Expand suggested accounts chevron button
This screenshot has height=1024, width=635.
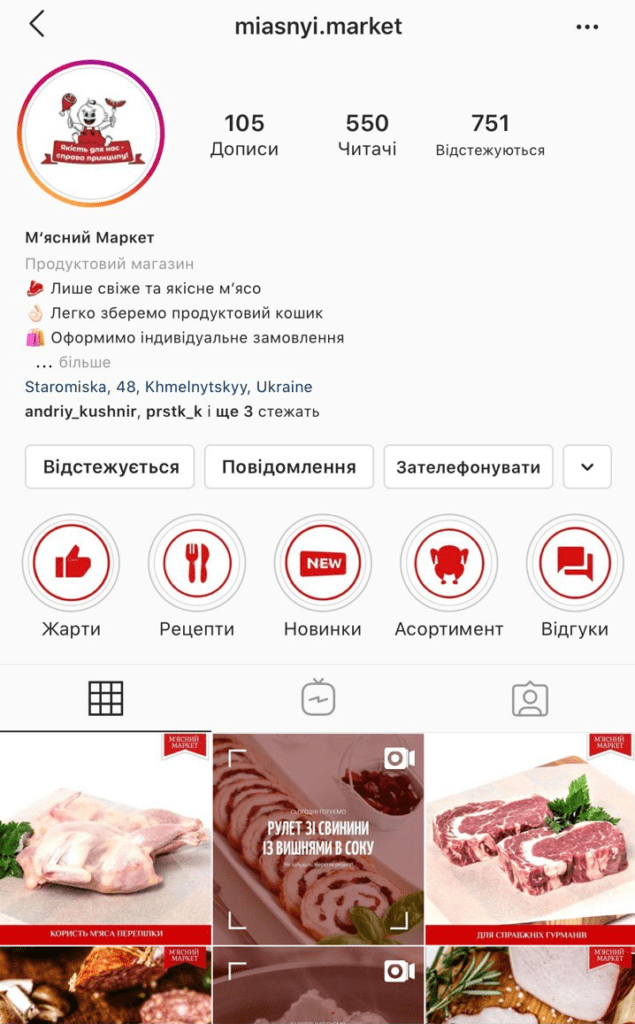(x=587, y=467)
